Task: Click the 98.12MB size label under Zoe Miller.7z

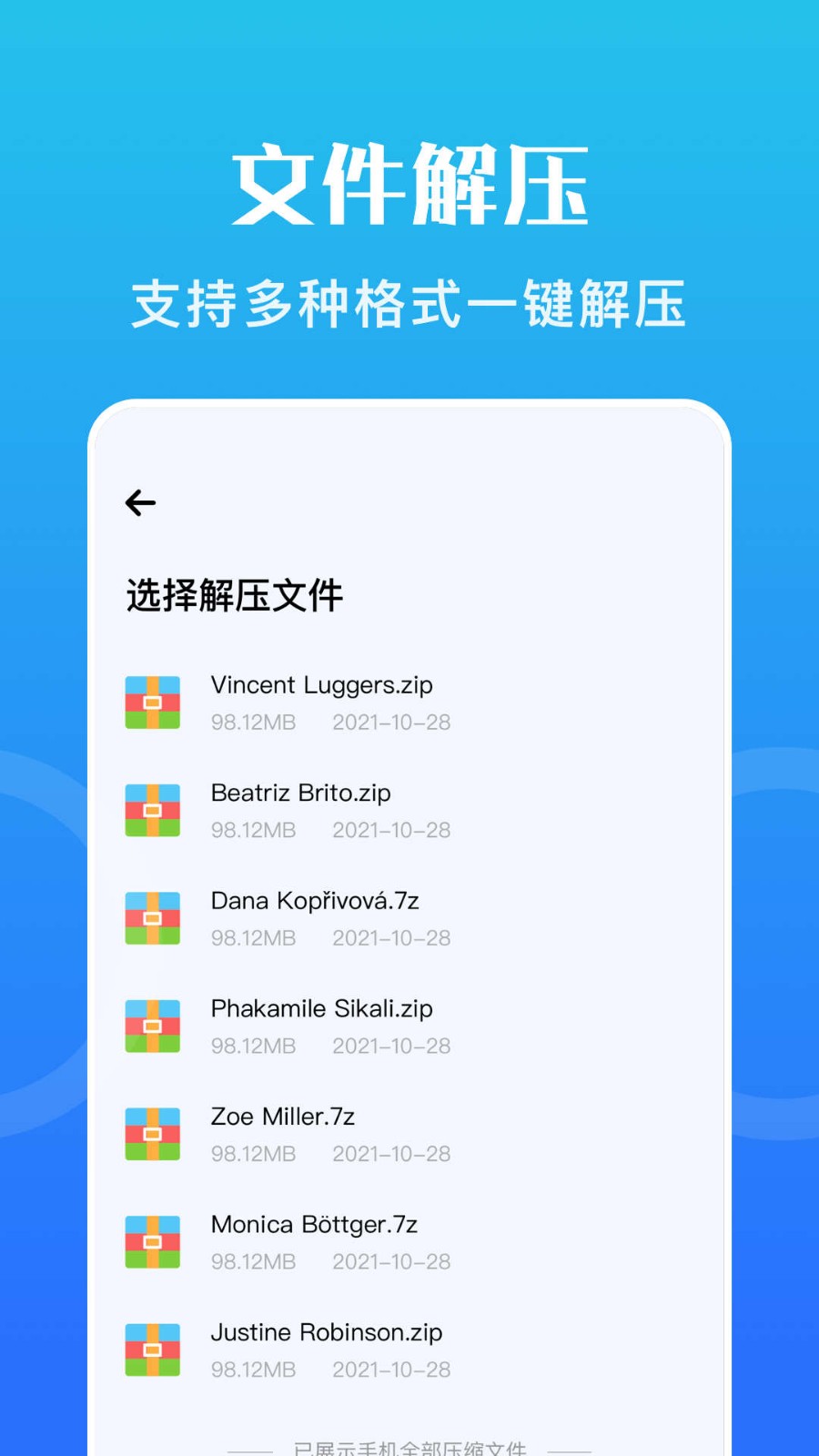Action: 253,1154
